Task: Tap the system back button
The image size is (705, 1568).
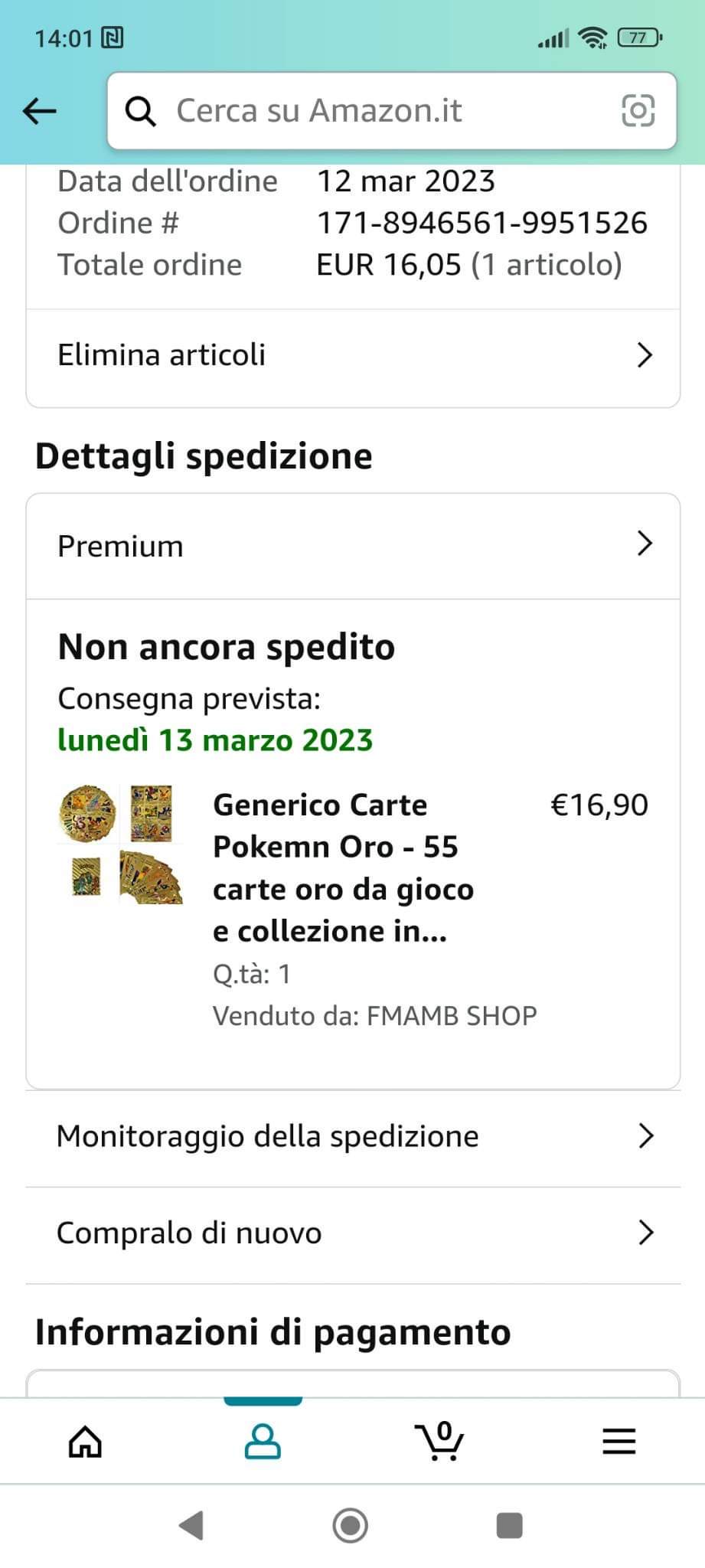Action: point(191,1525)
